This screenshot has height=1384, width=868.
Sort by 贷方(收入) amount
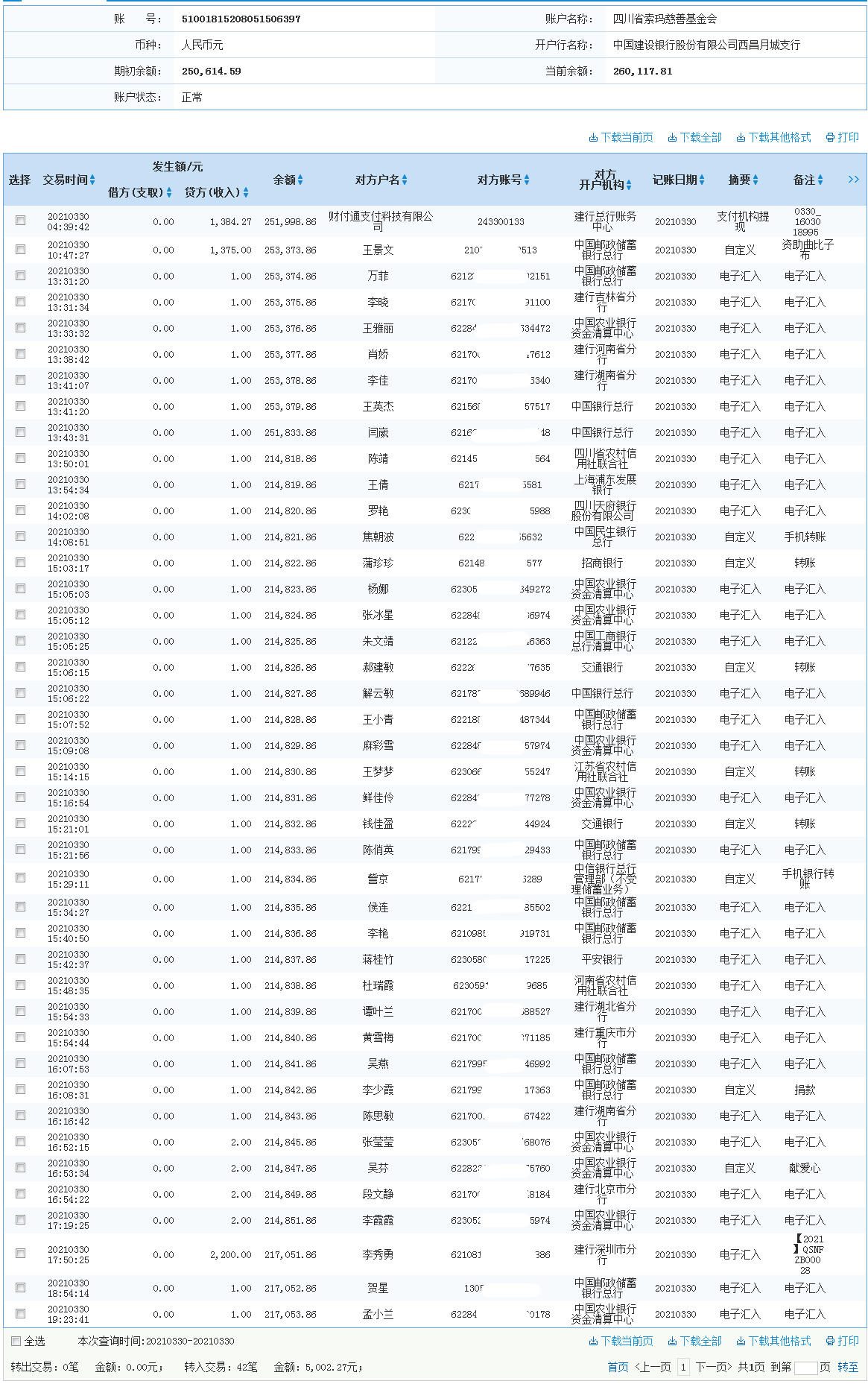point(216,193)
